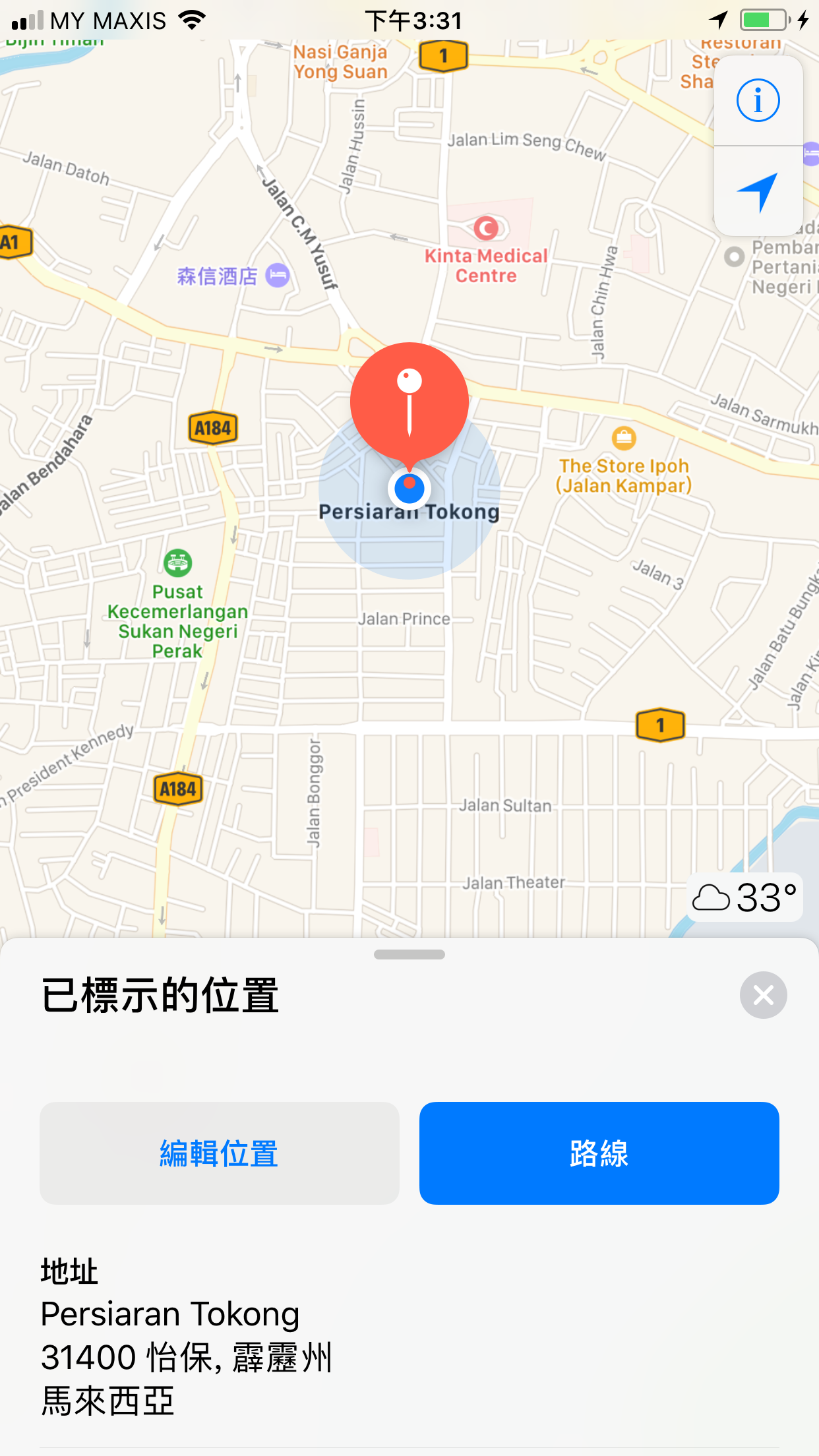819x1456 pixels.
Task: Open The Store Ipoh place marker
Action: point(623,438)
